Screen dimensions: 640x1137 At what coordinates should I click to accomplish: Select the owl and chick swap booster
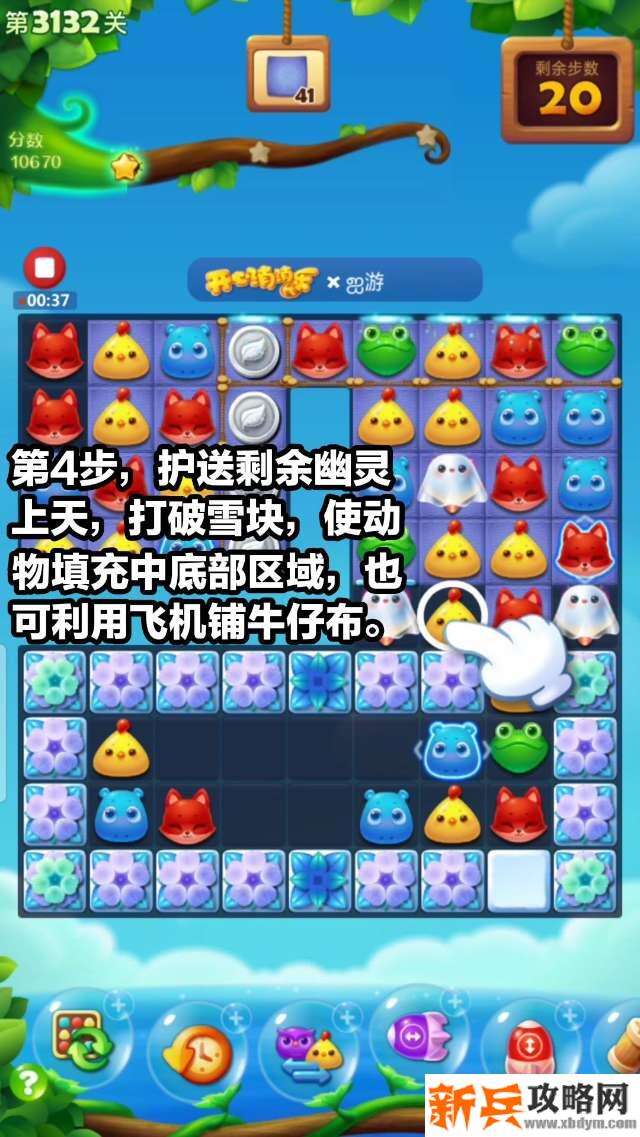click(305, 1050)
